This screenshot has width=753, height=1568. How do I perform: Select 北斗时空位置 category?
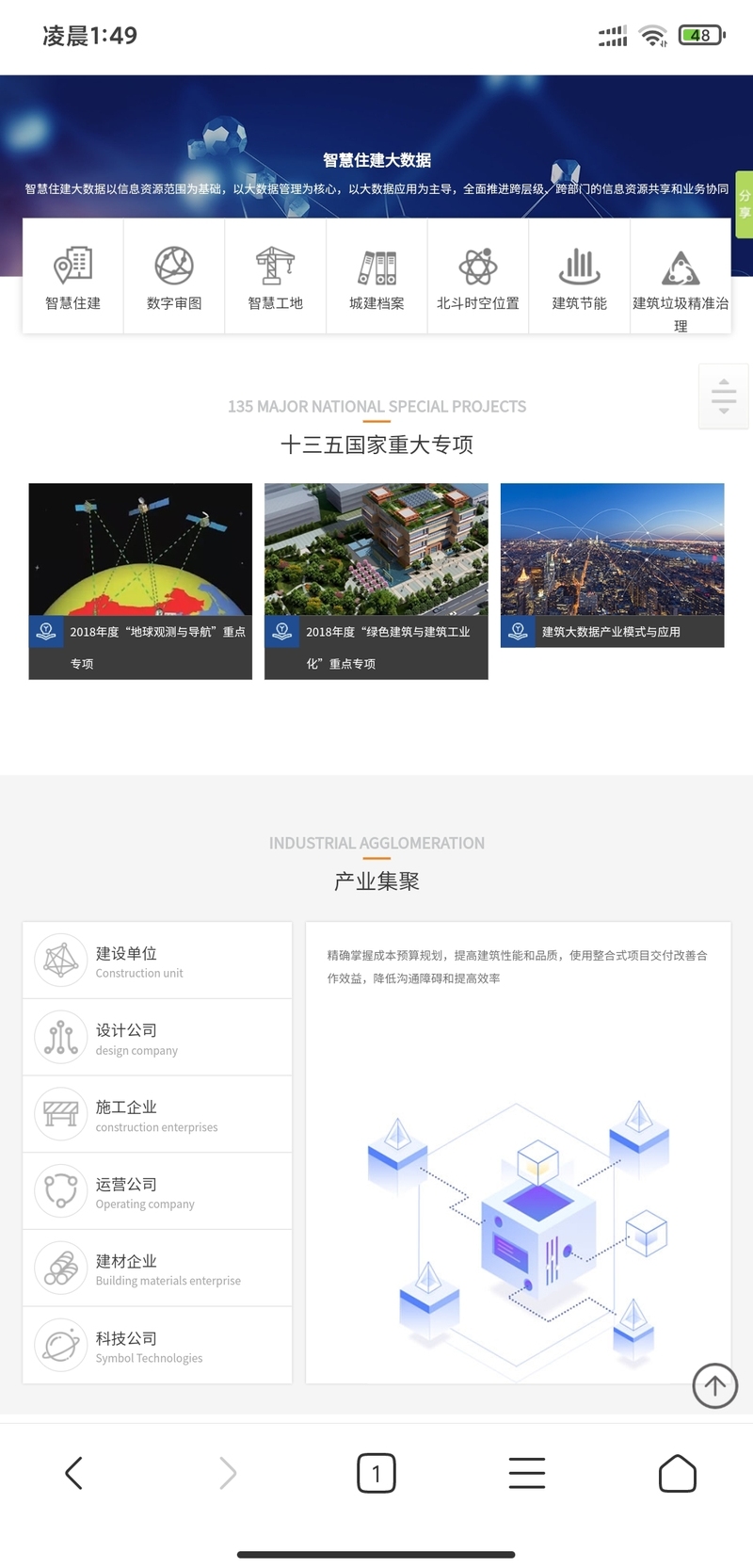point(477,276)
